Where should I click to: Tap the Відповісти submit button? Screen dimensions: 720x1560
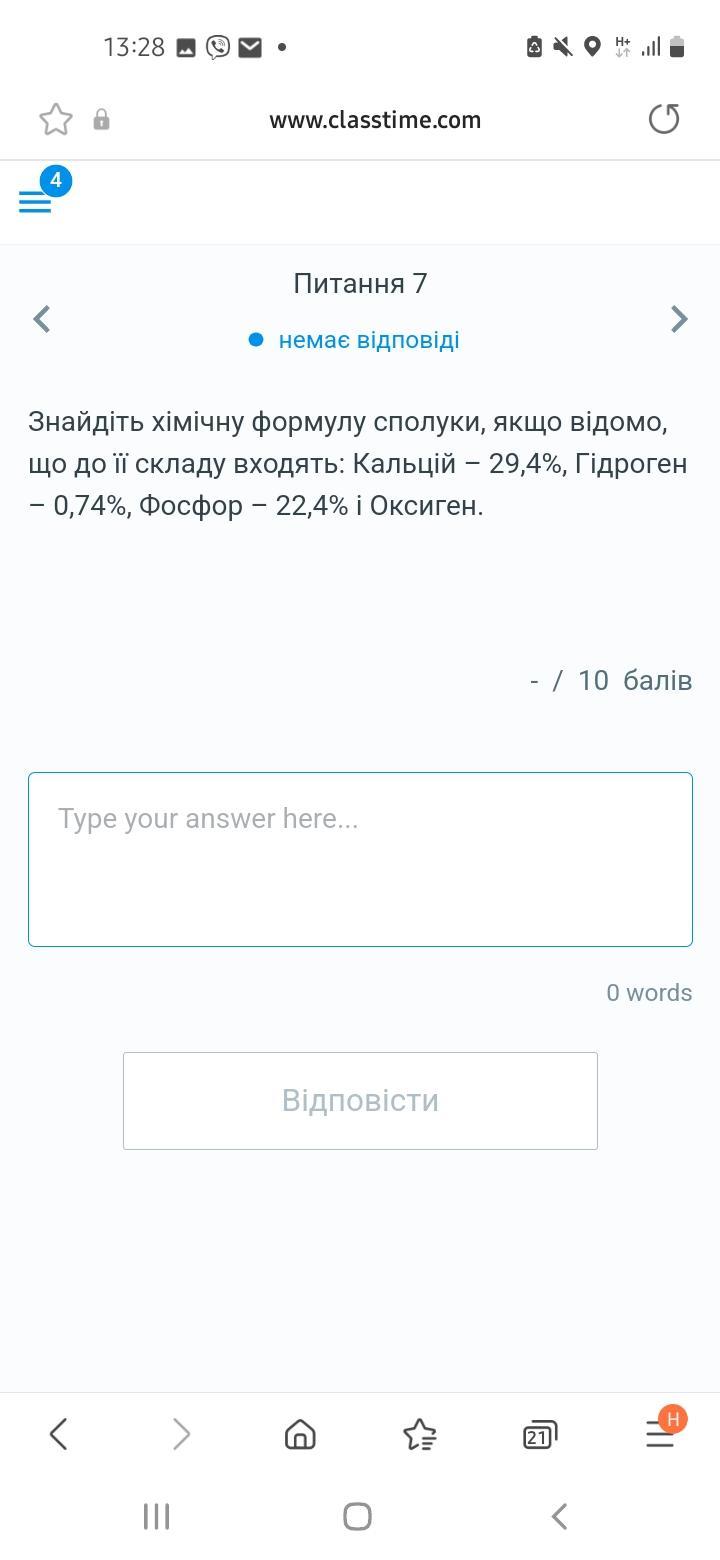(x=360, y=1100)
